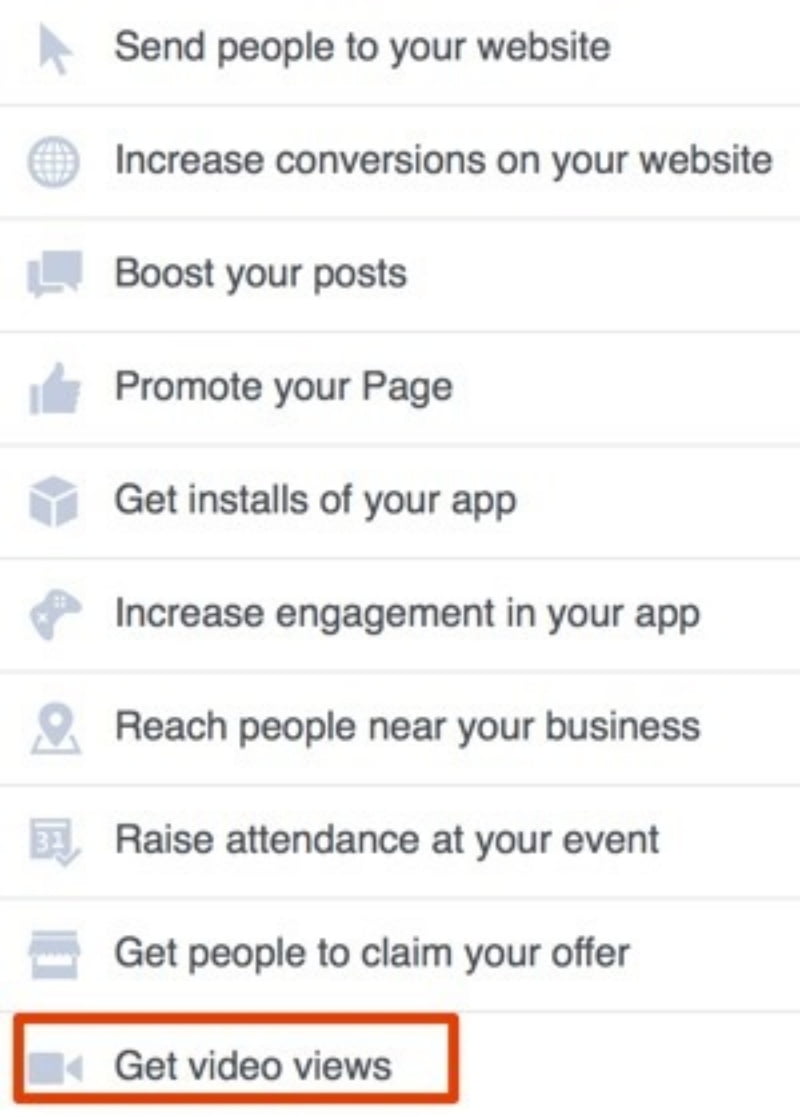Choose Get people to claim your offer
This screenshot has width=800, height=1117.
click(x=372, y=952)
